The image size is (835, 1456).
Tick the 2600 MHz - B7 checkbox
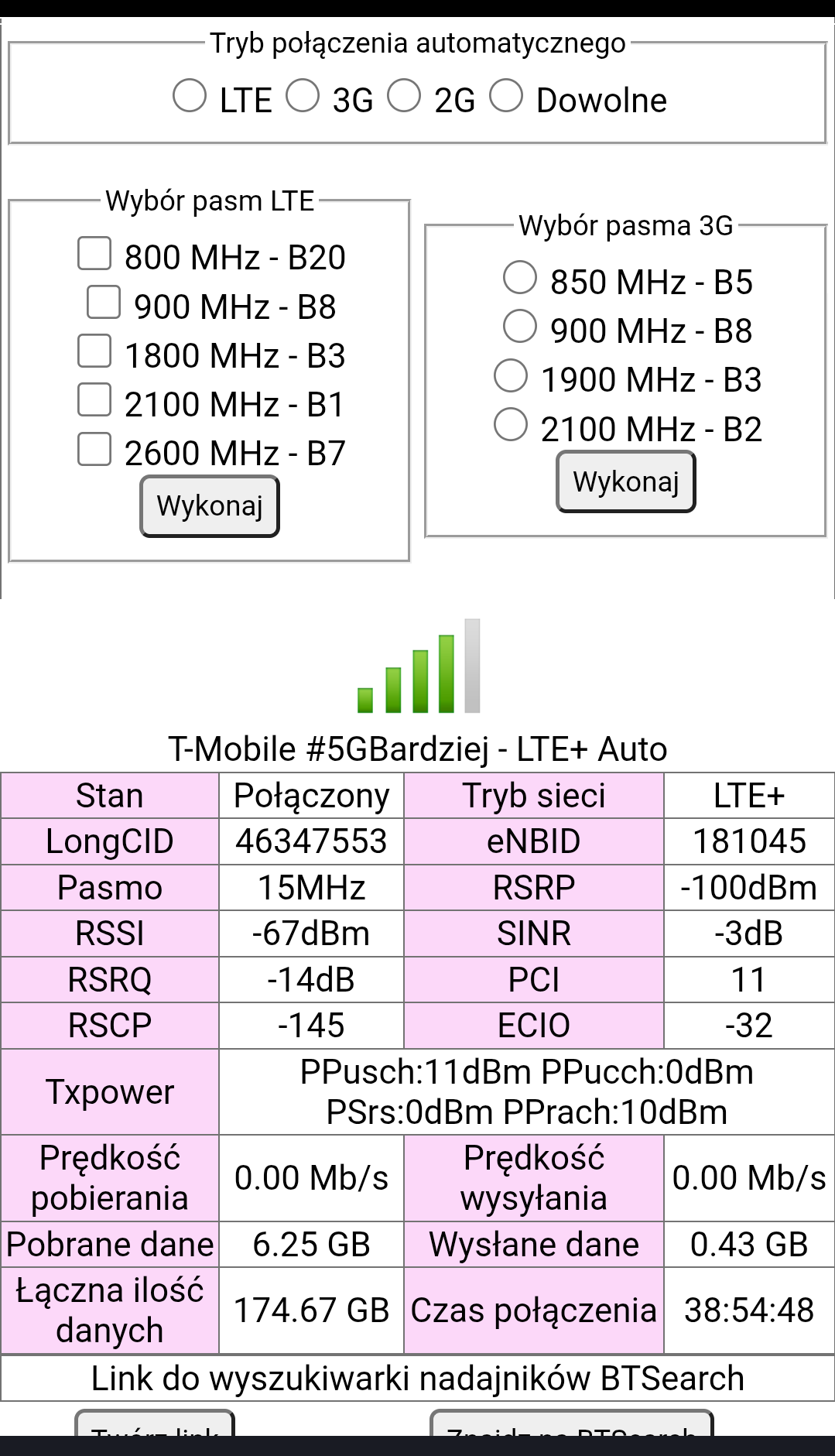click(x=94, y=449)
